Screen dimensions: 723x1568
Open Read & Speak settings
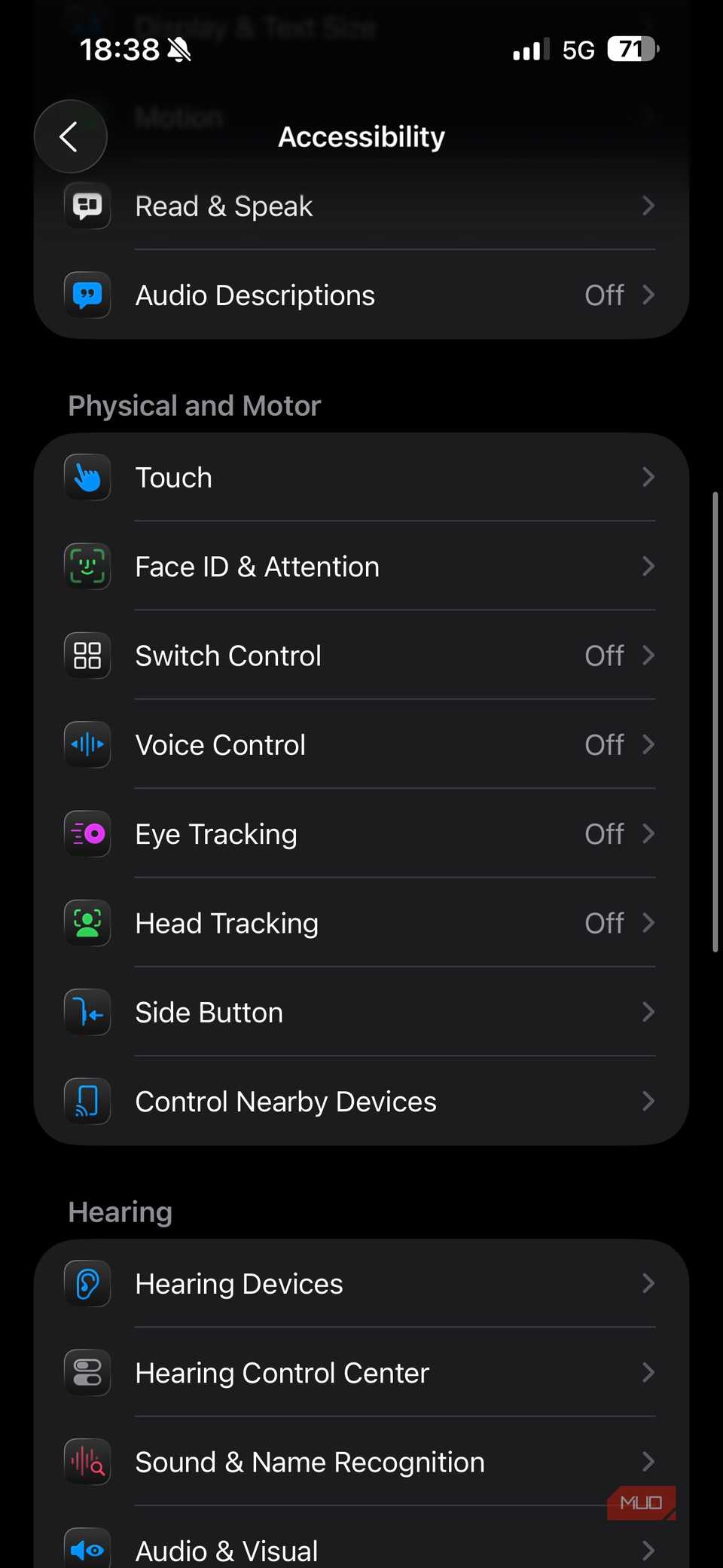click(x=361, y=206)
